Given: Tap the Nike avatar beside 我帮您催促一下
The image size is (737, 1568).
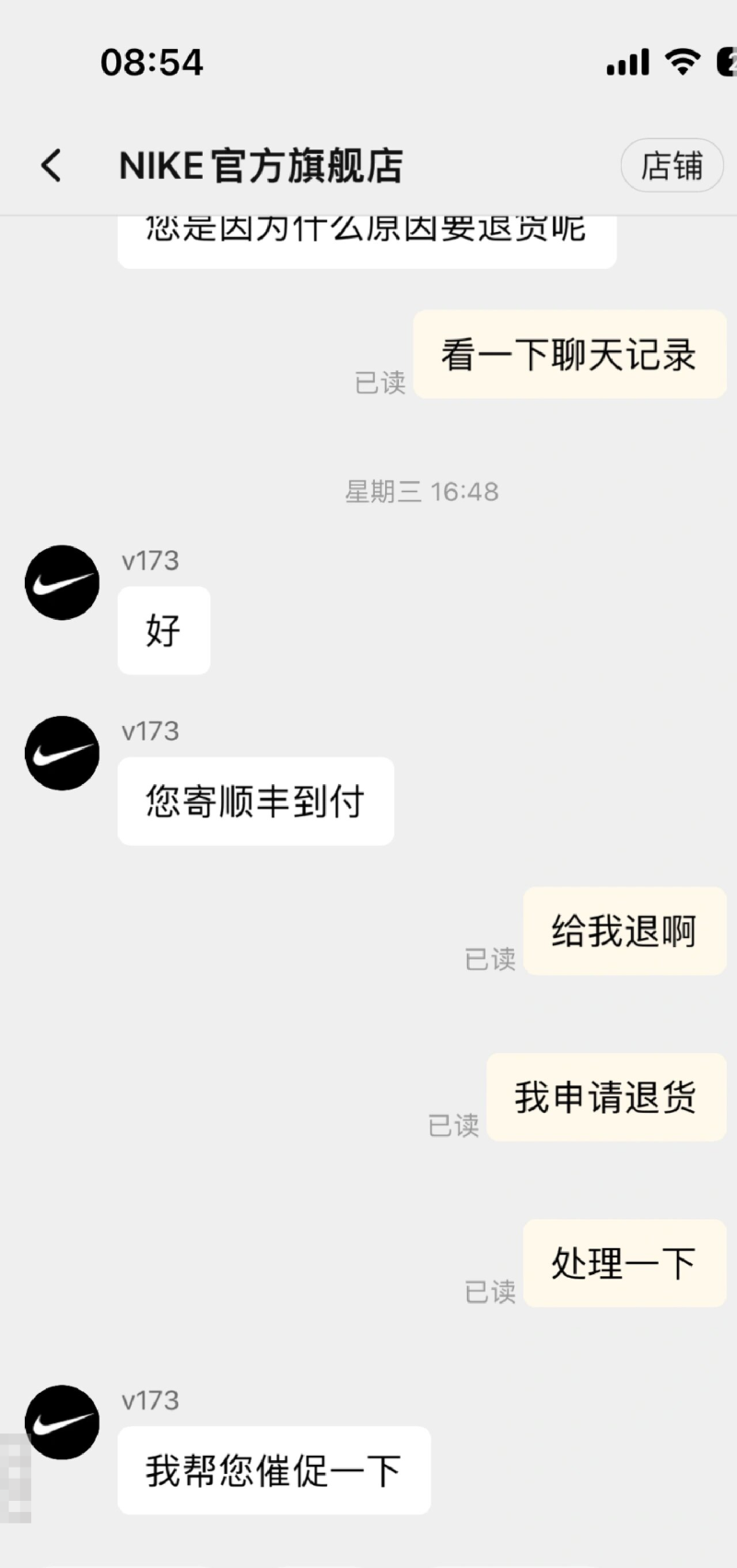Looking at the screenshot, I should [x=62, y=1422].
